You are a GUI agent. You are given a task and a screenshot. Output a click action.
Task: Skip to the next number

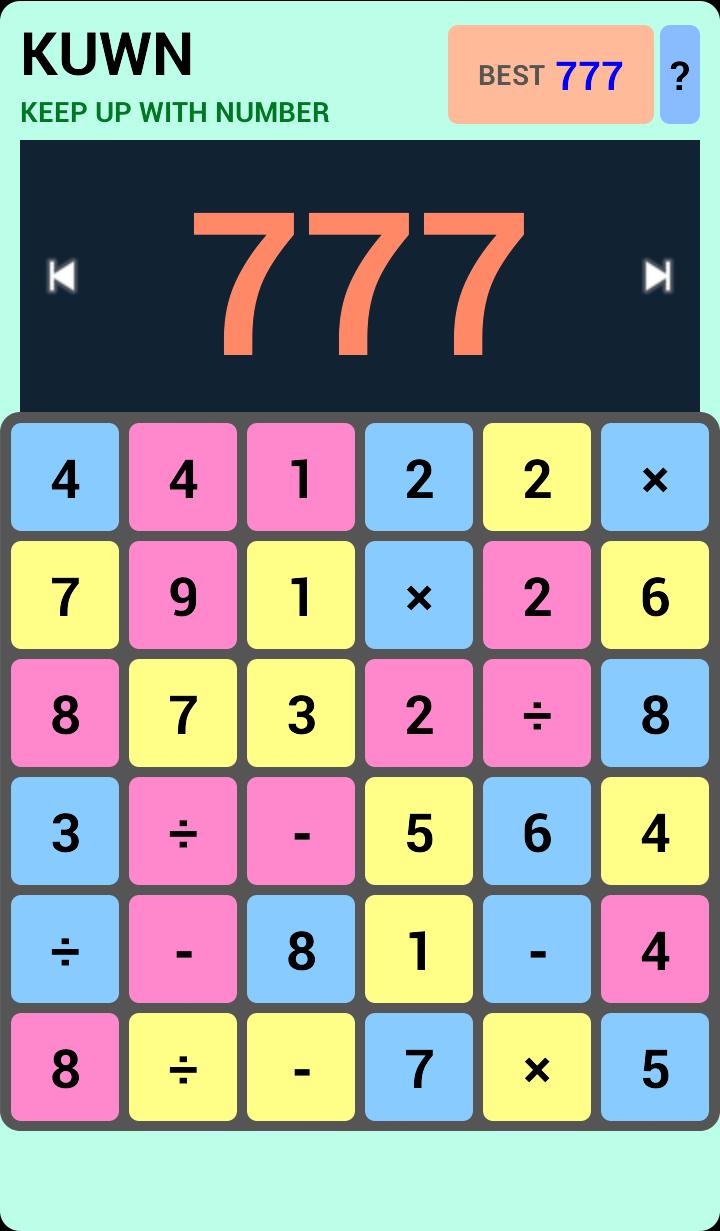click(x=657, y=276)
